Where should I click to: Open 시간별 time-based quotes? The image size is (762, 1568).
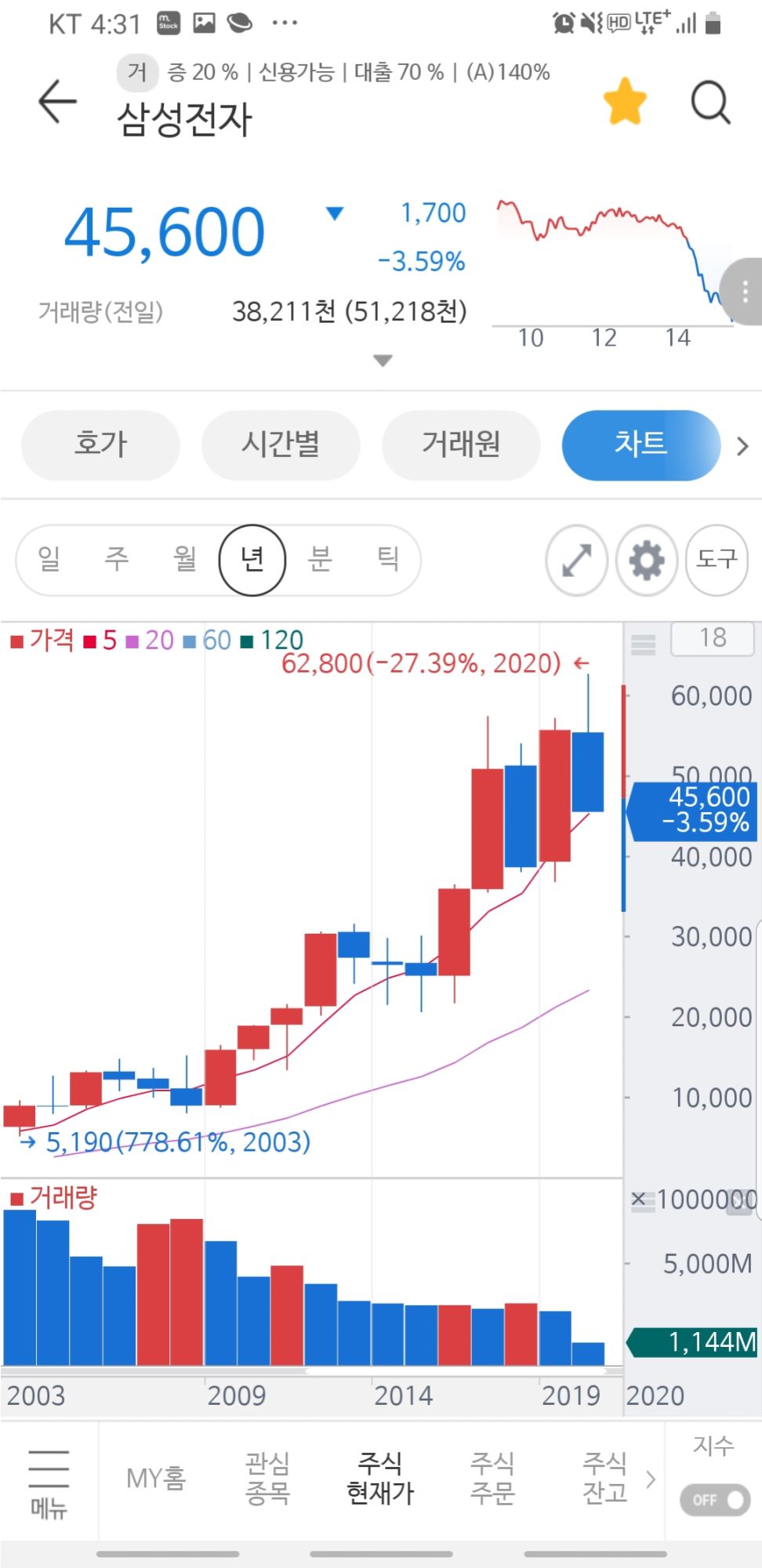tap(280, 445)
